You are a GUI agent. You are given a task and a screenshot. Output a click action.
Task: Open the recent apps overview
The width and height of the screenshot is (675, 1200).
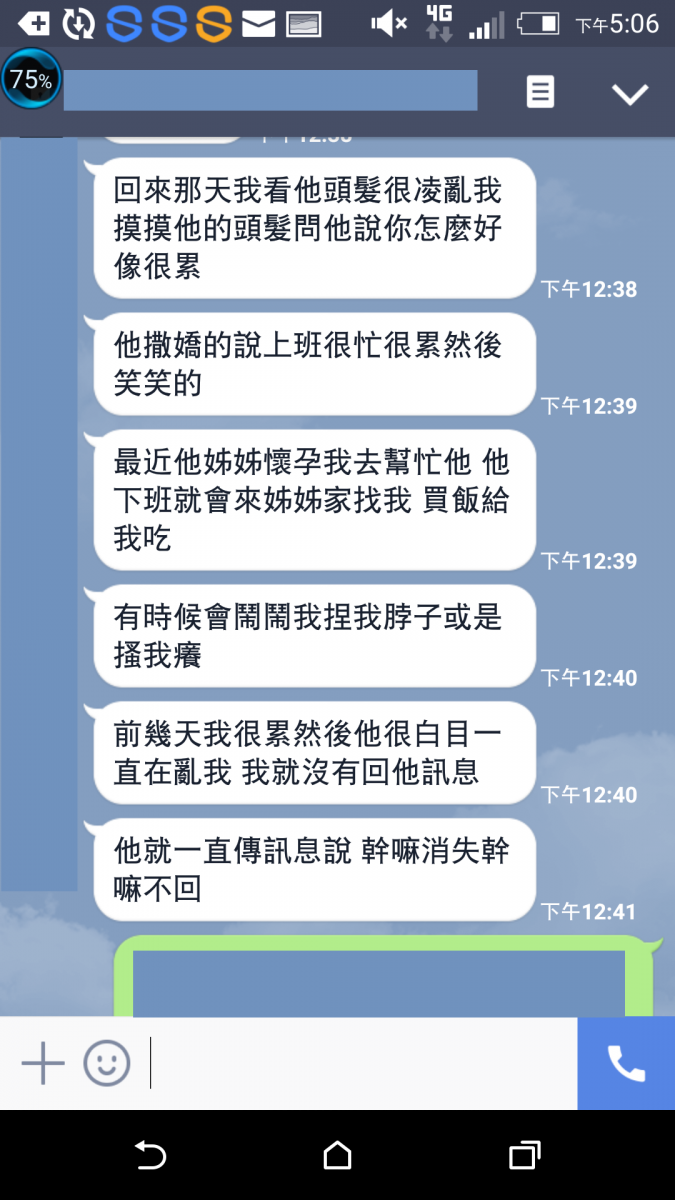click(525, 1155)
